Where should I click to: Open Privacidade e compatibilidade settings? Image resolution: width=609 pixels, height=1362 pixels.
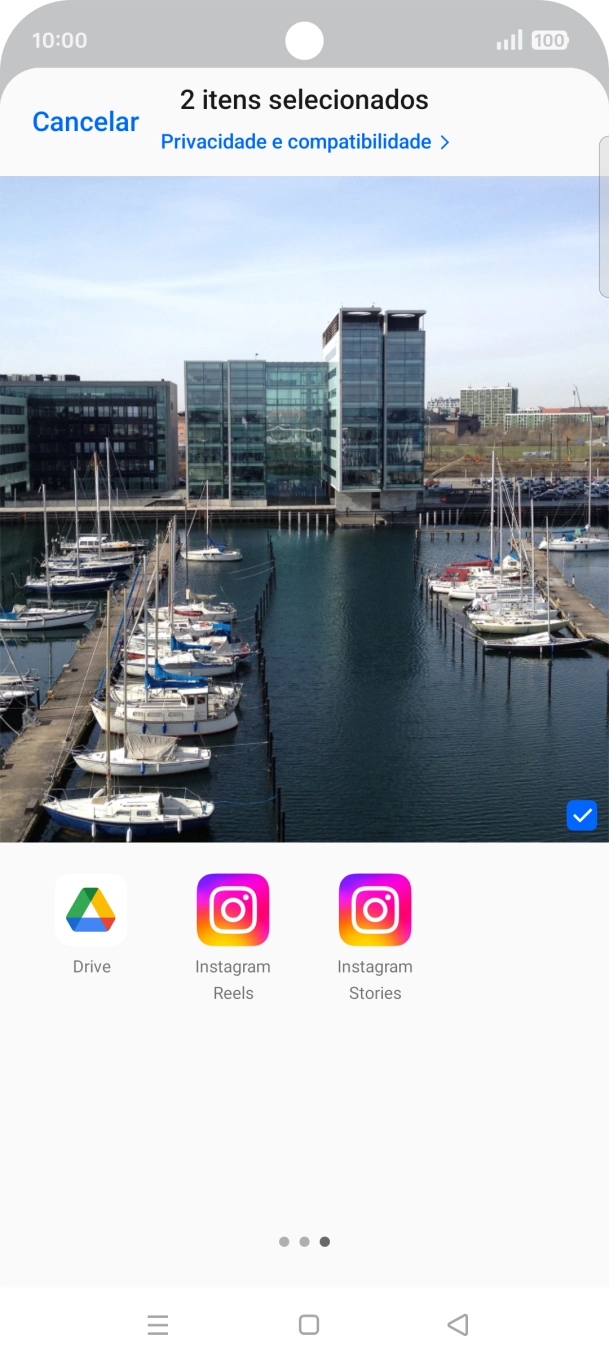point(305,142)
